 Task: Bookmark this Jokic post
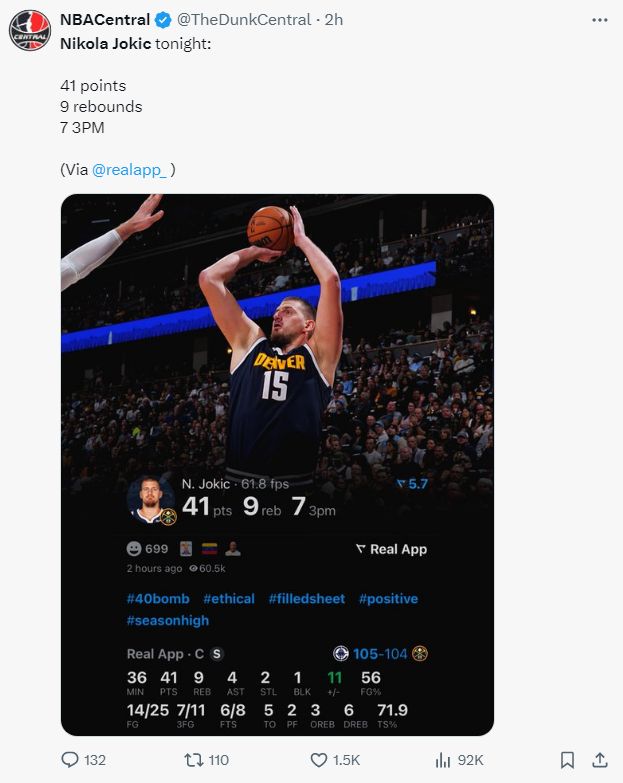567,760
